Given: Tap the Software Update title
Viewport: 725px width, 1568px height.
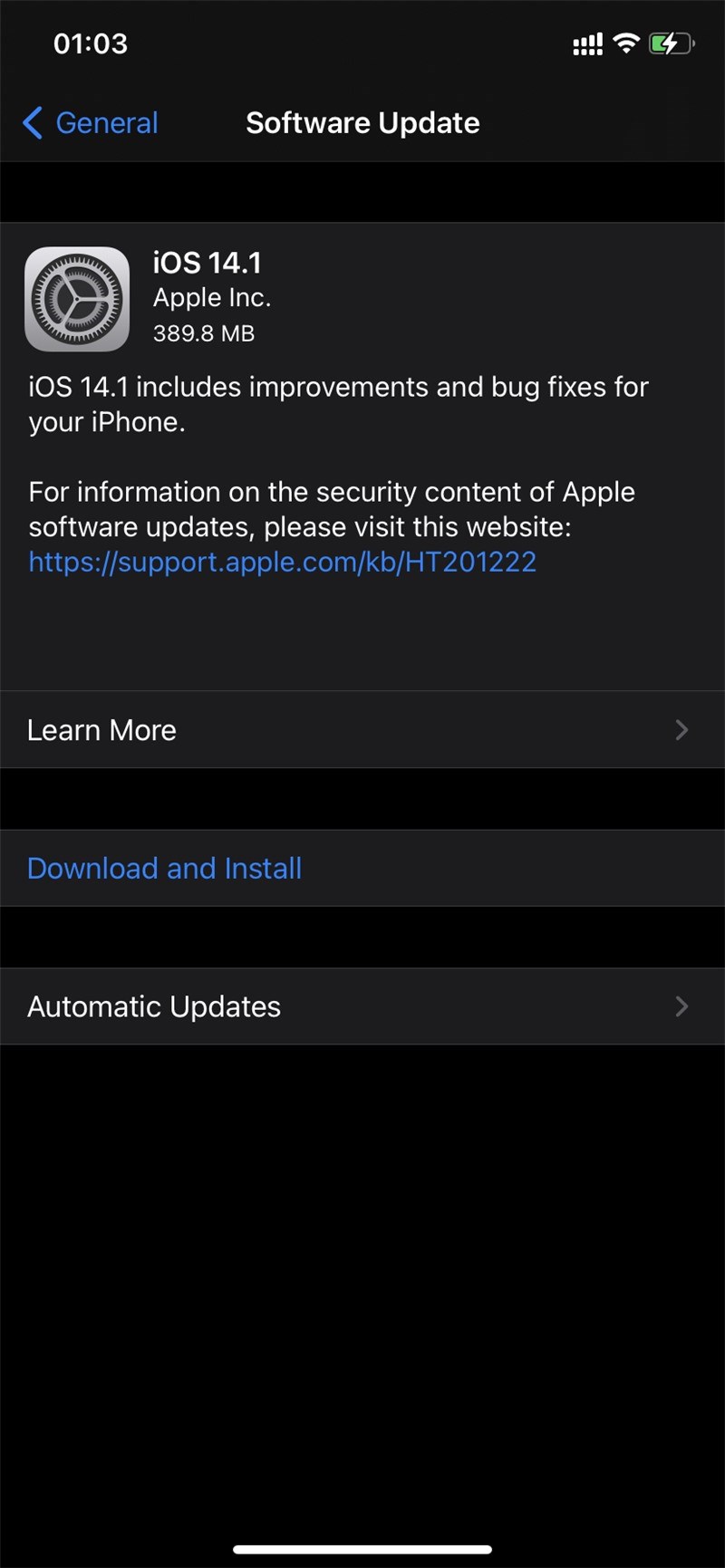Looking at the screenshot, I should (362, 122).
